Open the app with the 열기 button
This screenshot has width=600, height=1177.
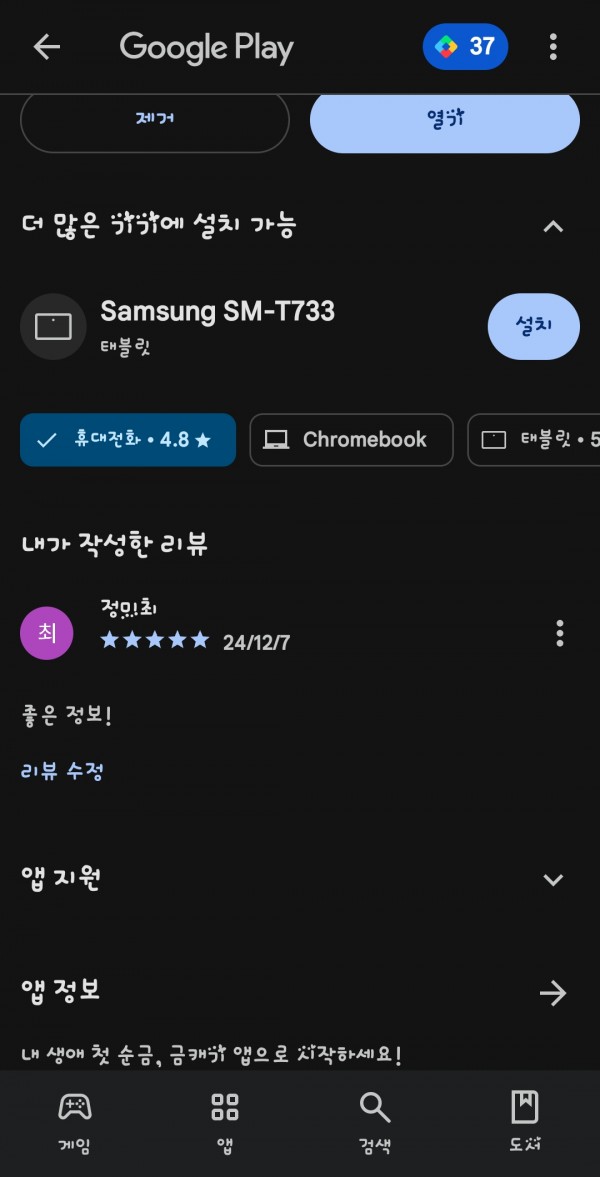click(445, 120)
